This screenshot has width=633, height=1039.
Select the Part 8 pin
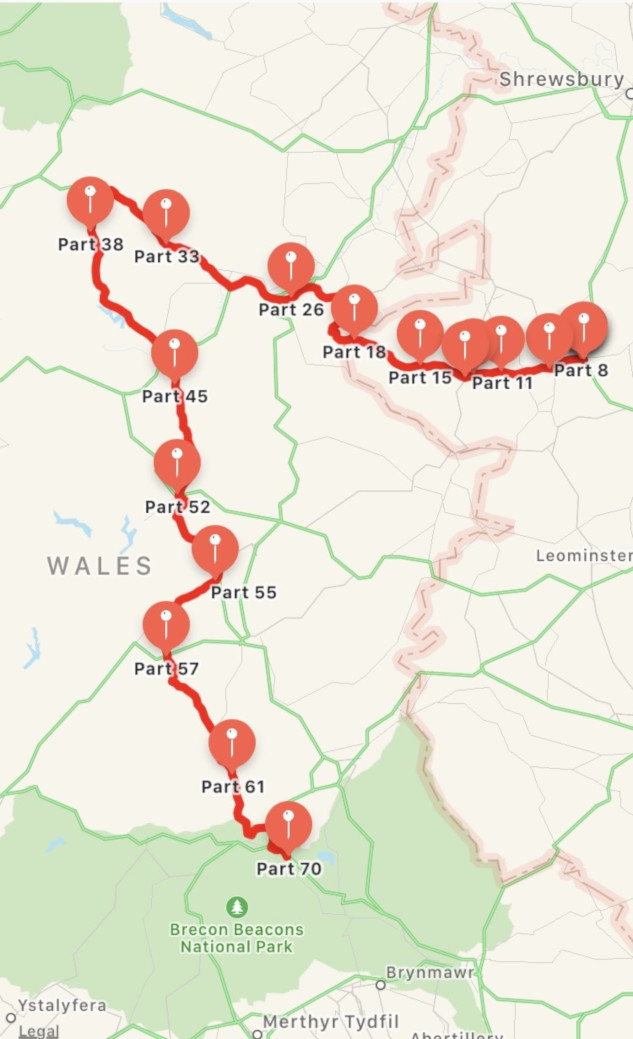pyautogui.click(x=584, y=327)
